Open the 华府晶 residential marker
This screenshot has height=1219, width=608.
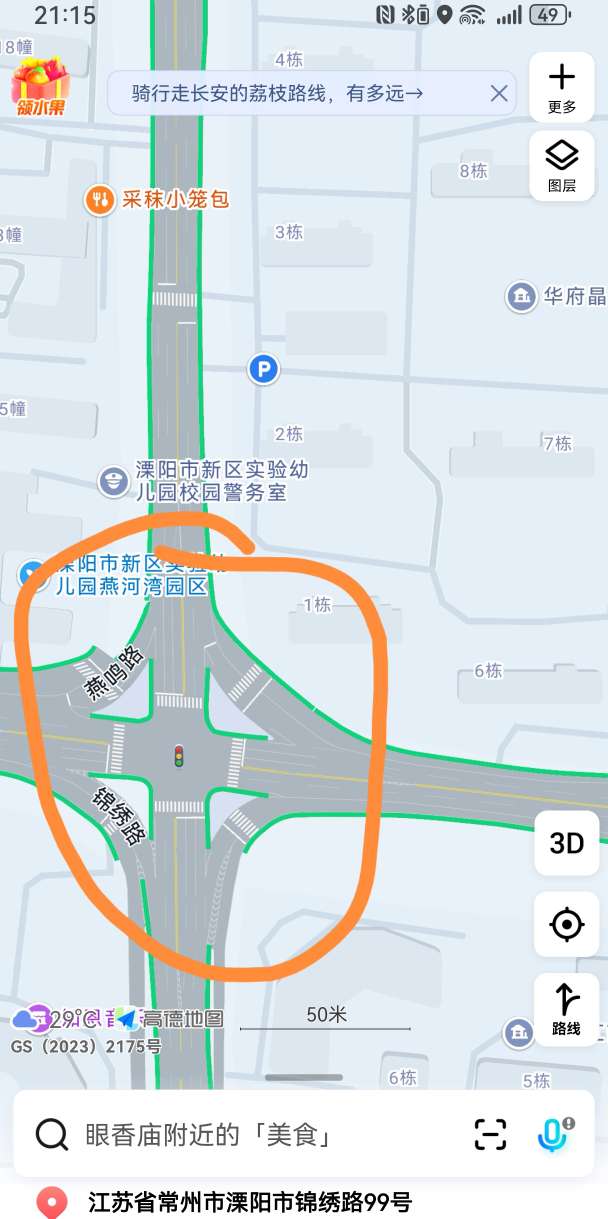[521, 296]
